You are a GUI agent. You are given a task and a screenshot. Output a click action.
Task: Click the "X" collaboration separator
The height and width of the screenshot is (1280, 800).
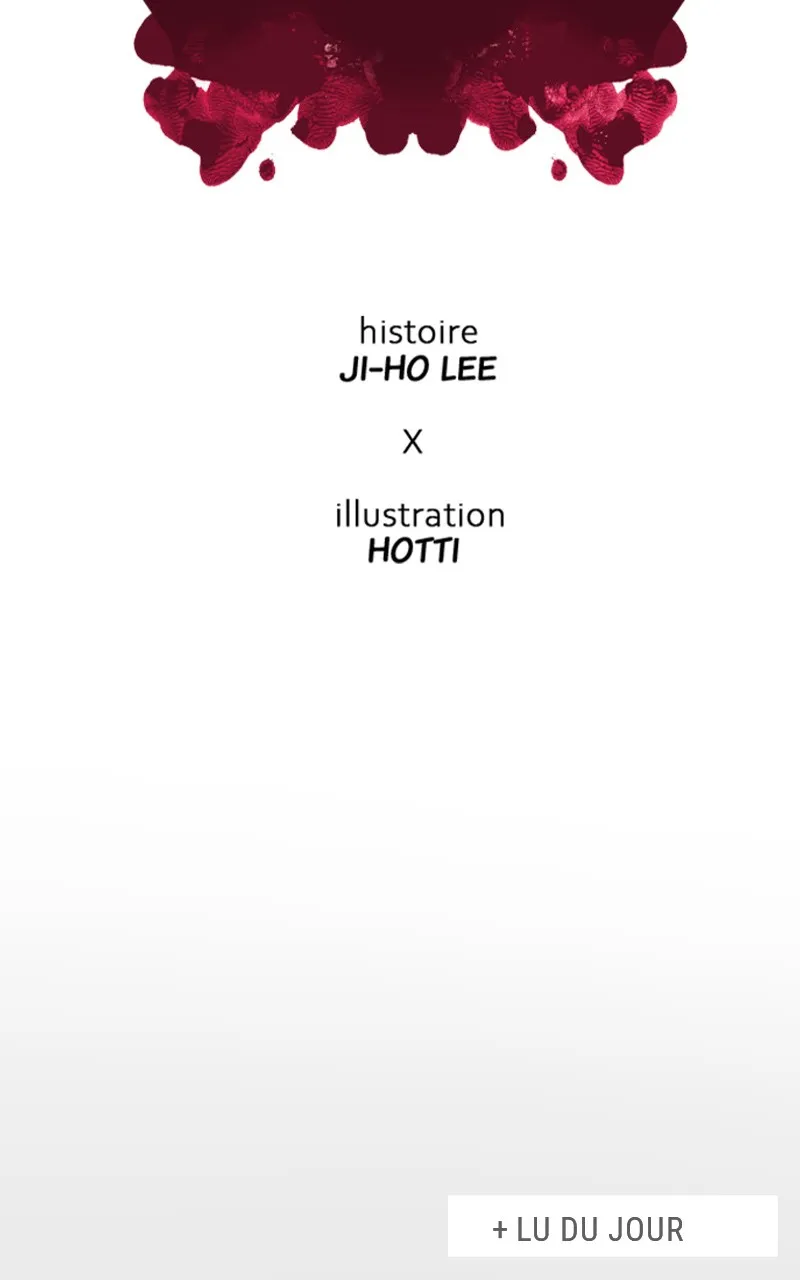point(413,441)
